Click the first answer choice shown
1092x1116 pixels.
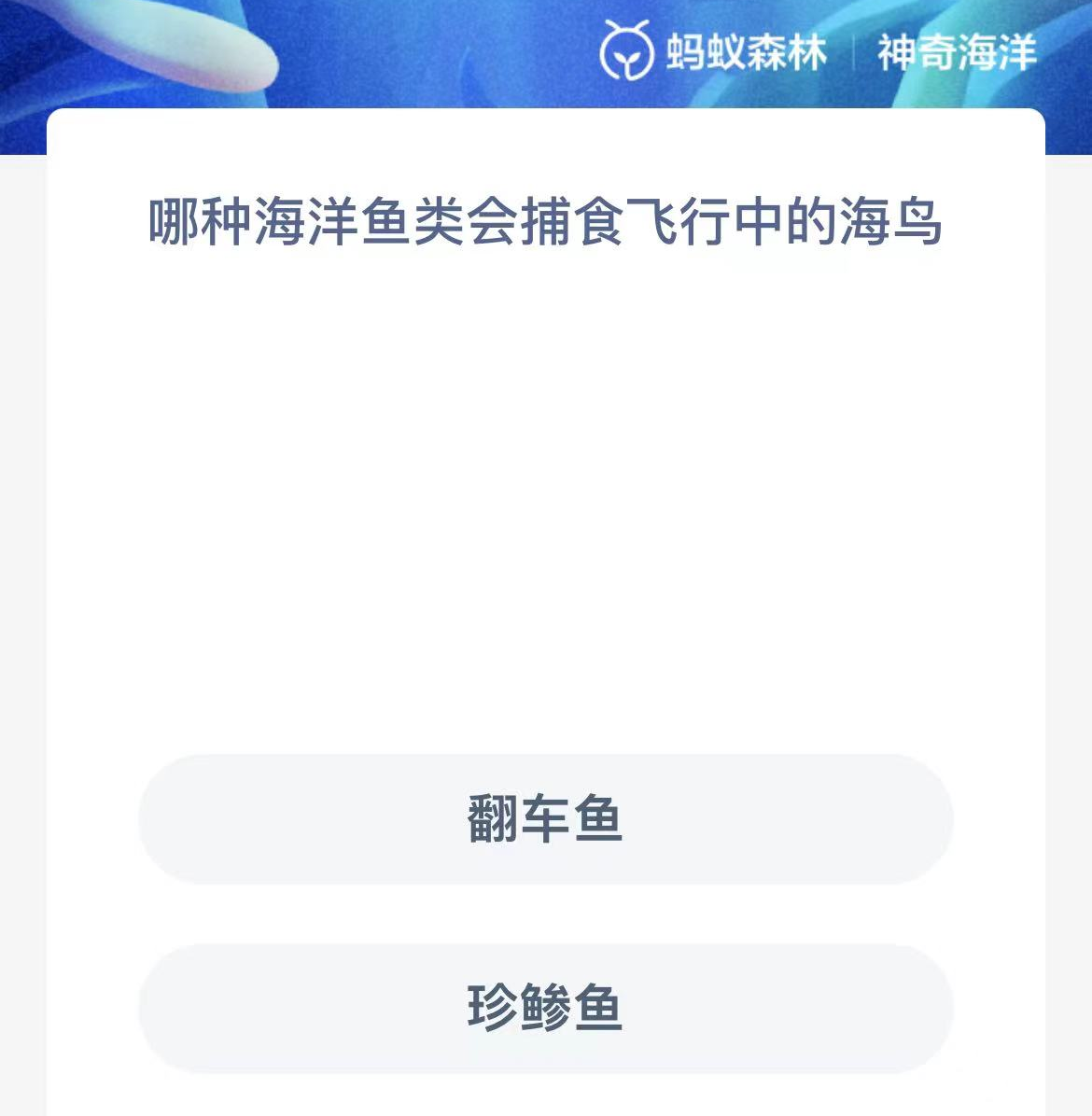tap(545, 818)
